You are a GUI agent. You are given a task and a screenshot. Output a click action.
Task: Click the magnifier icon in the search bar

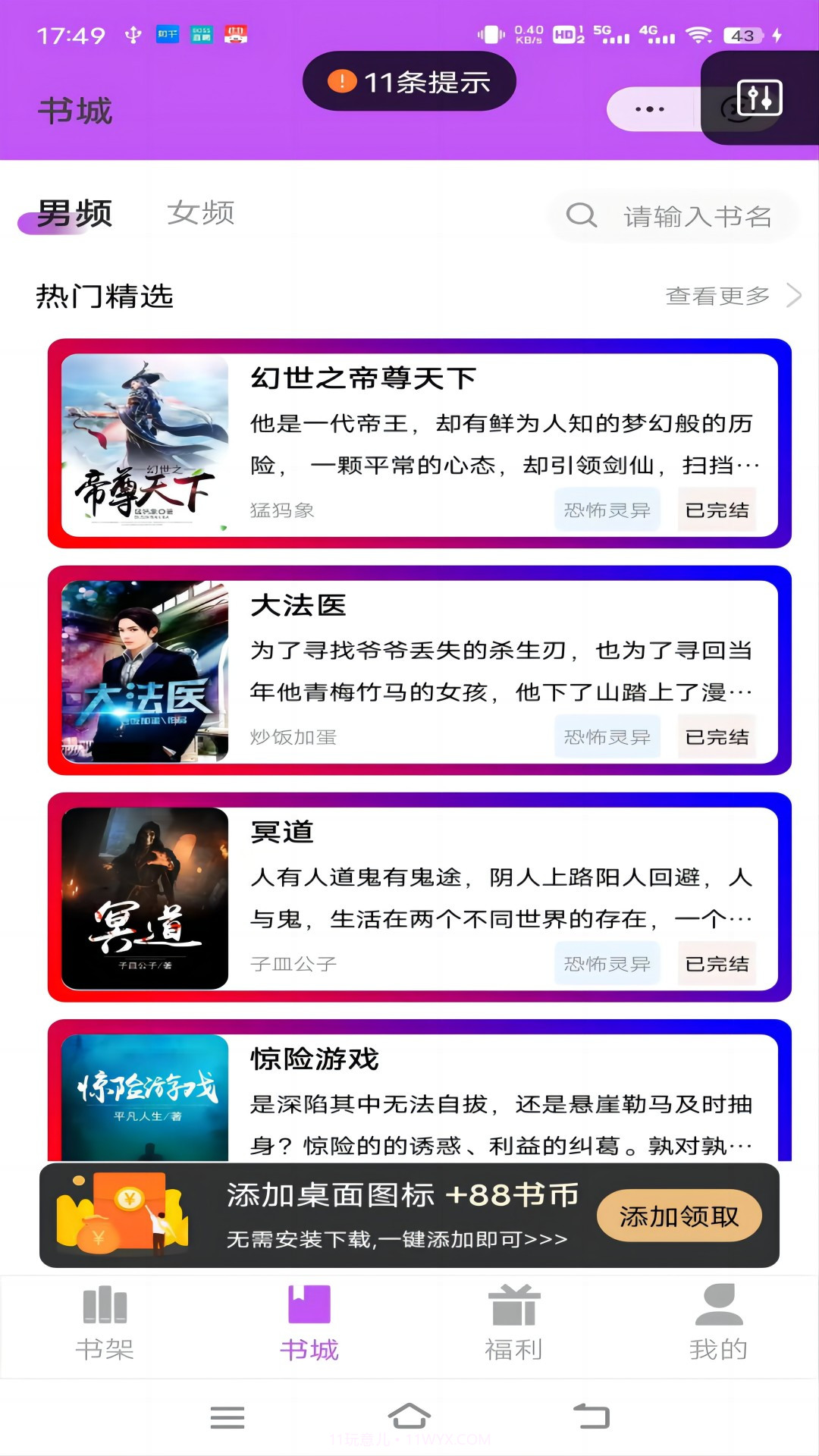(581, 216)
